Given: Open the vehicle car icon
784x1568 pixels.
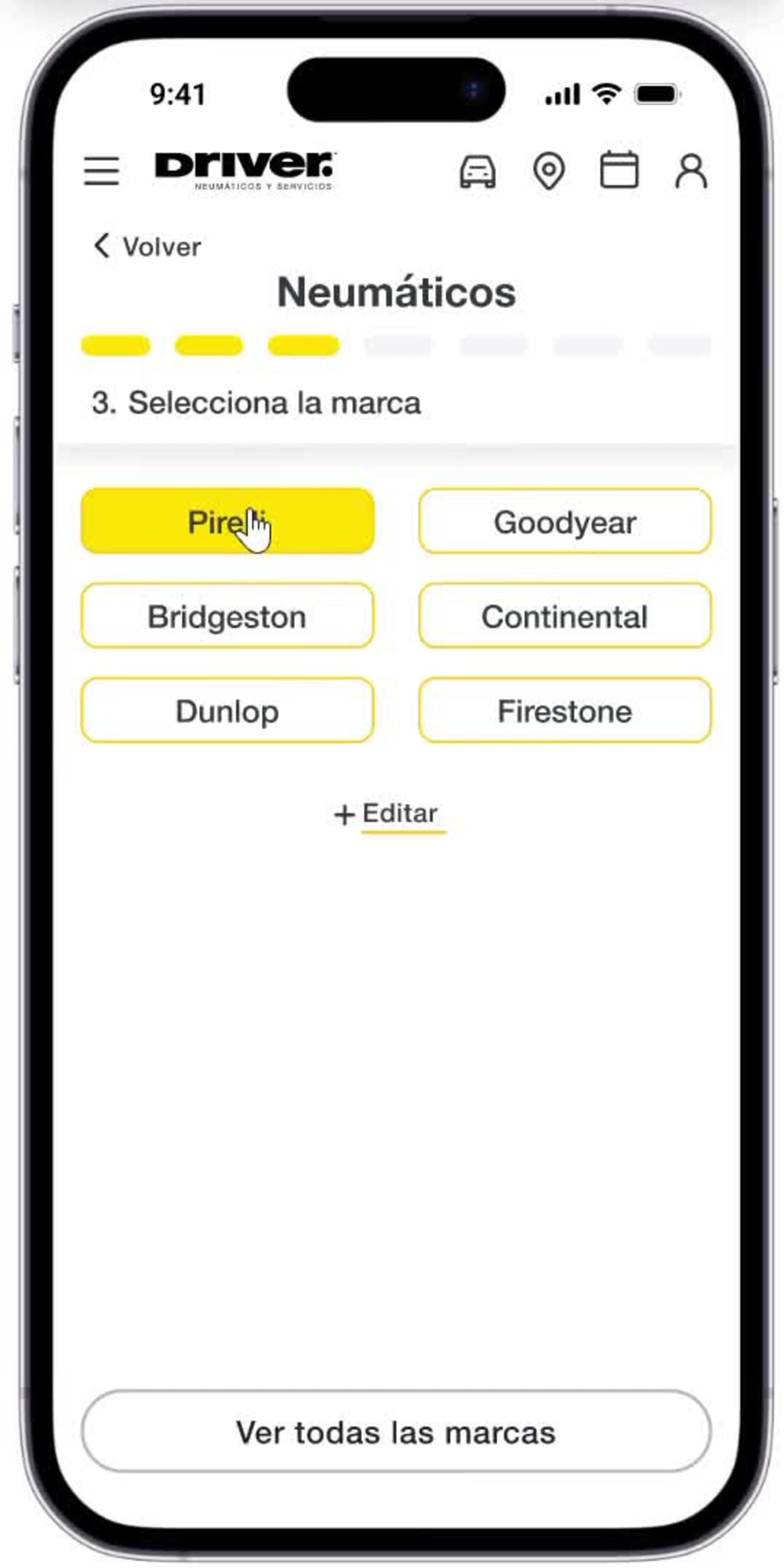Looking at the screenshot, I should click(x=477, y=171).
